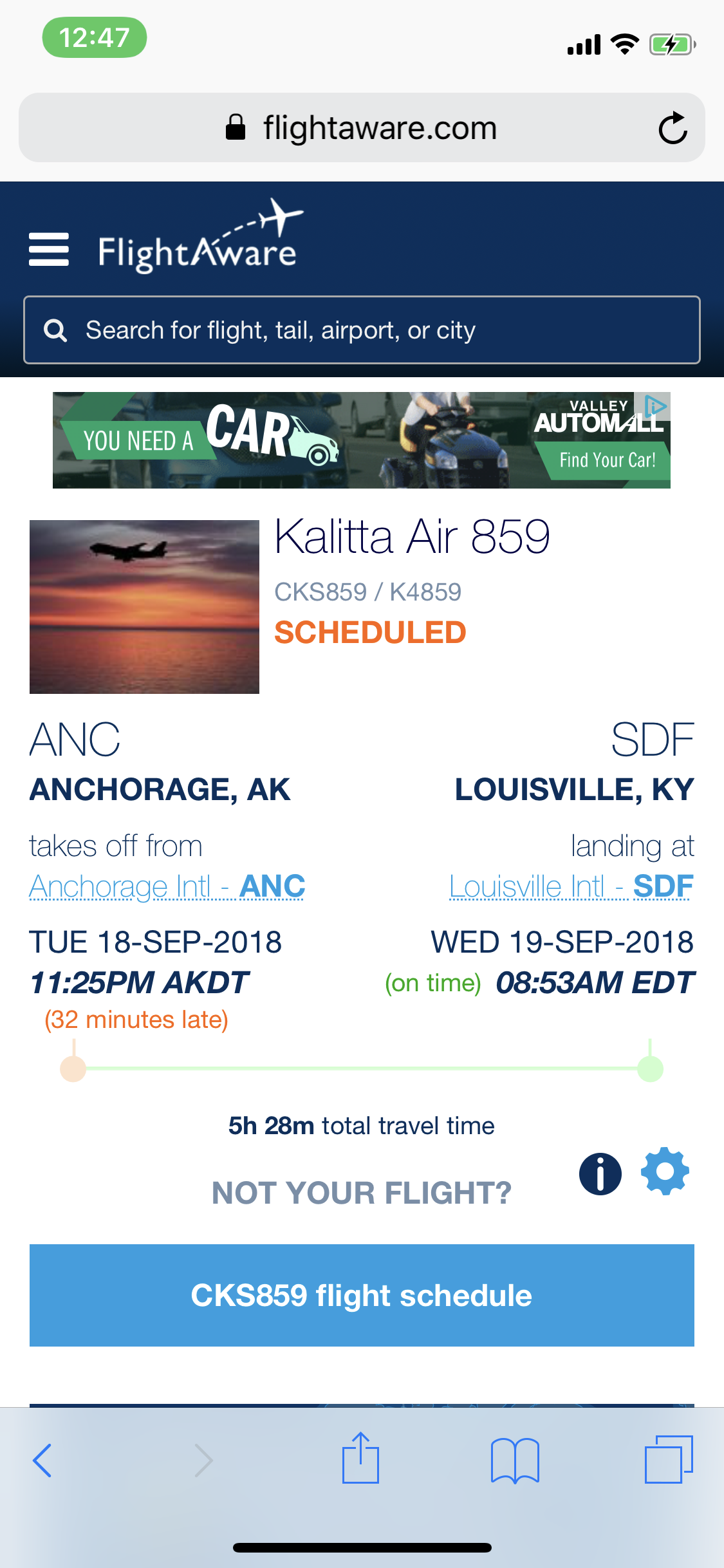Open the Safari share sheet

(x=360, y=1458)
